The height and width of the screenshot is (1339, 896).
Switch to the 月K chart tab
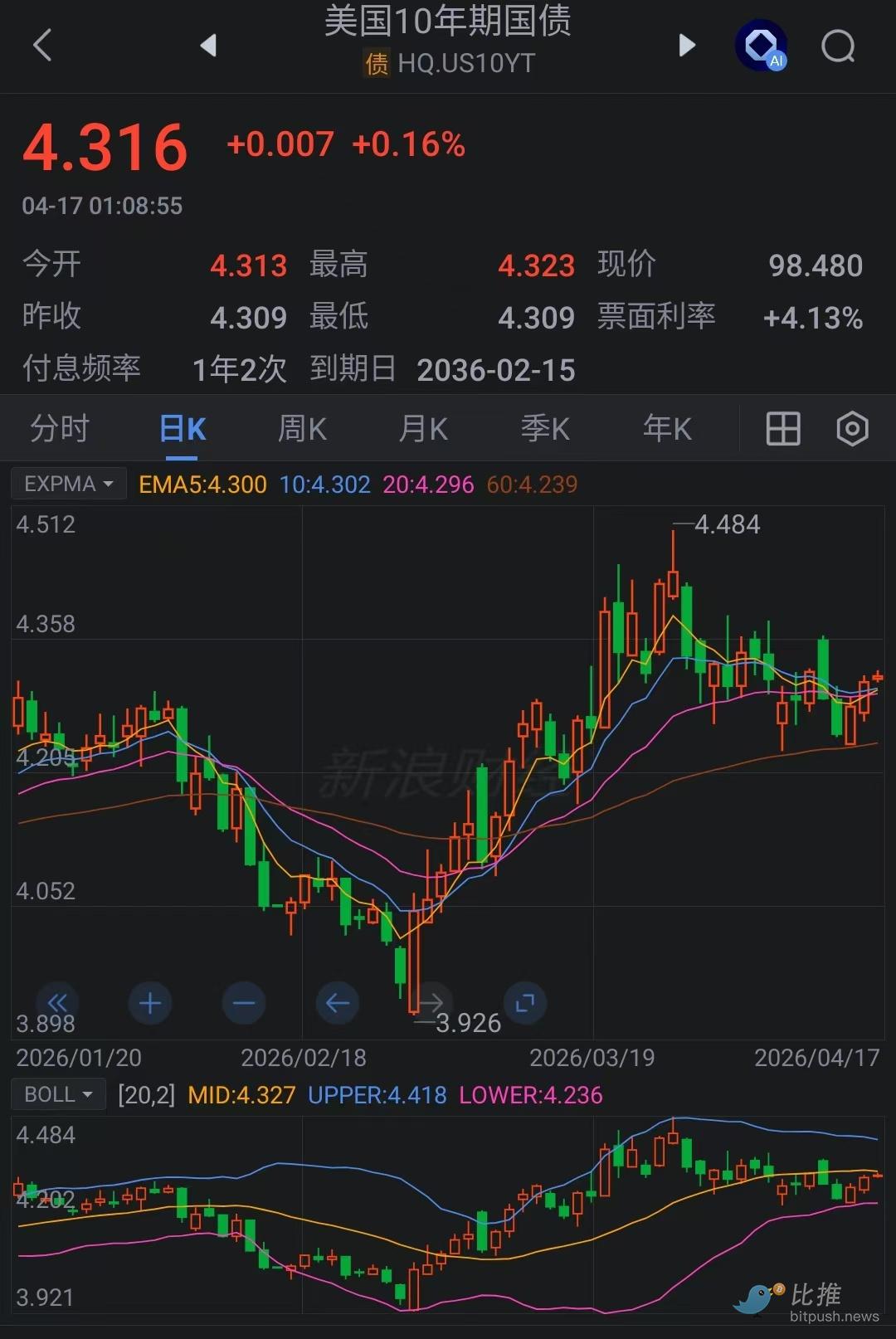coord(423,429)
